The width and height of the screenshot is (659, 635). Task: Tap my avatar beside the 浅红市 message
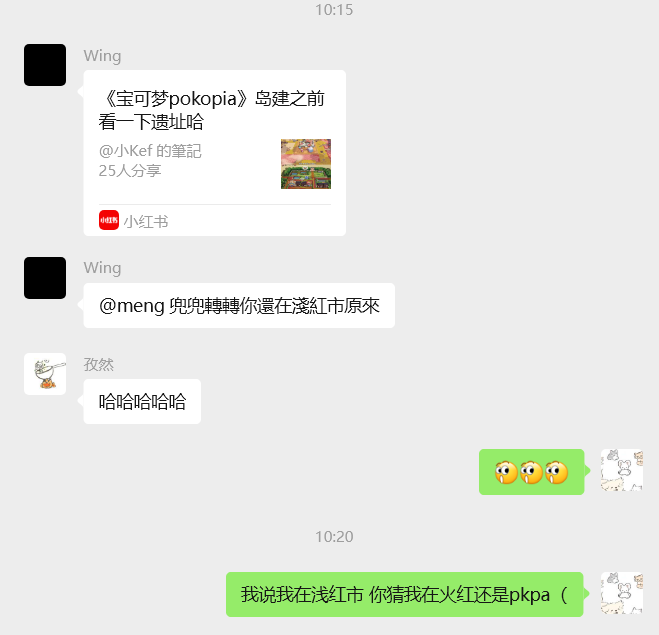point(621,593)
